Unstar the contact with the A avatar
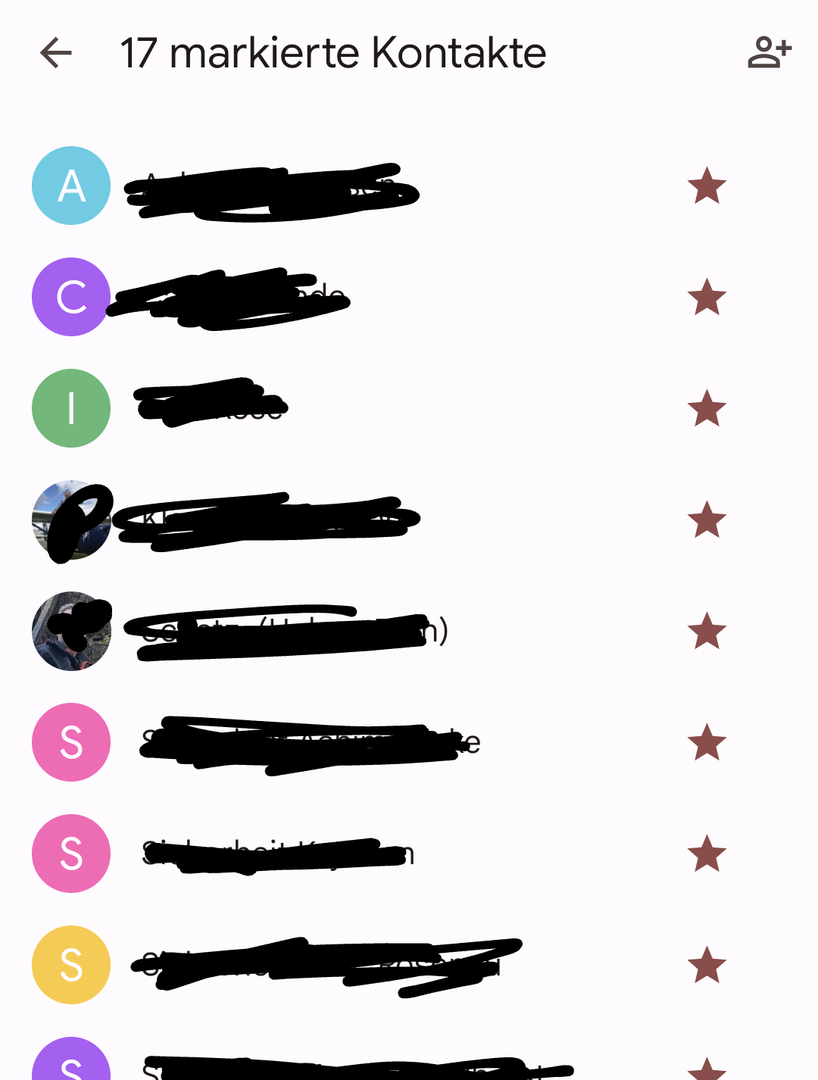This screenshot has height=1080, width=818. [x=707, y=186]
